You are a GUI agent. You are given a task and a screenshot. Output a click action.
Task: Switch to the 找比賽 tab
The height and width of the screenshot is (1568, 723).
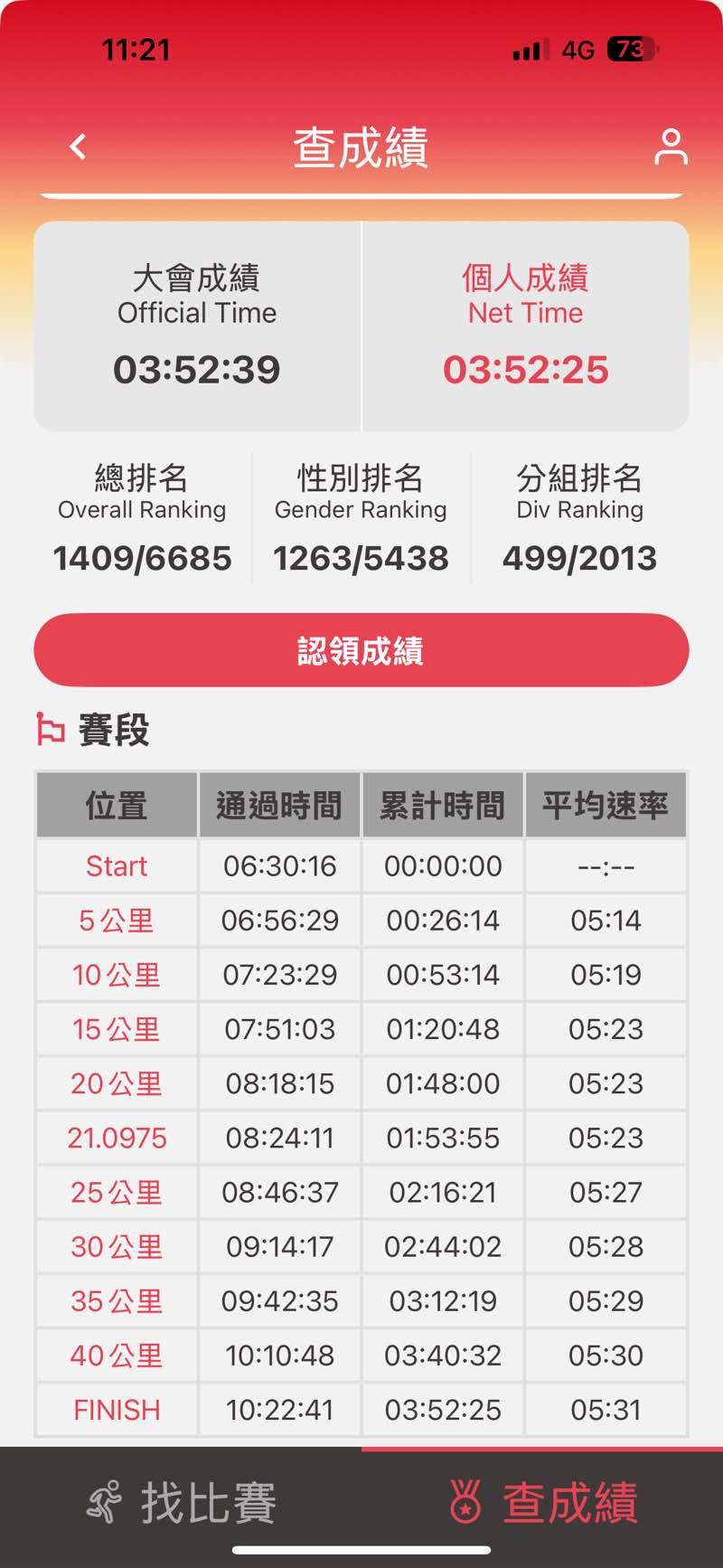pos(182,1502)
